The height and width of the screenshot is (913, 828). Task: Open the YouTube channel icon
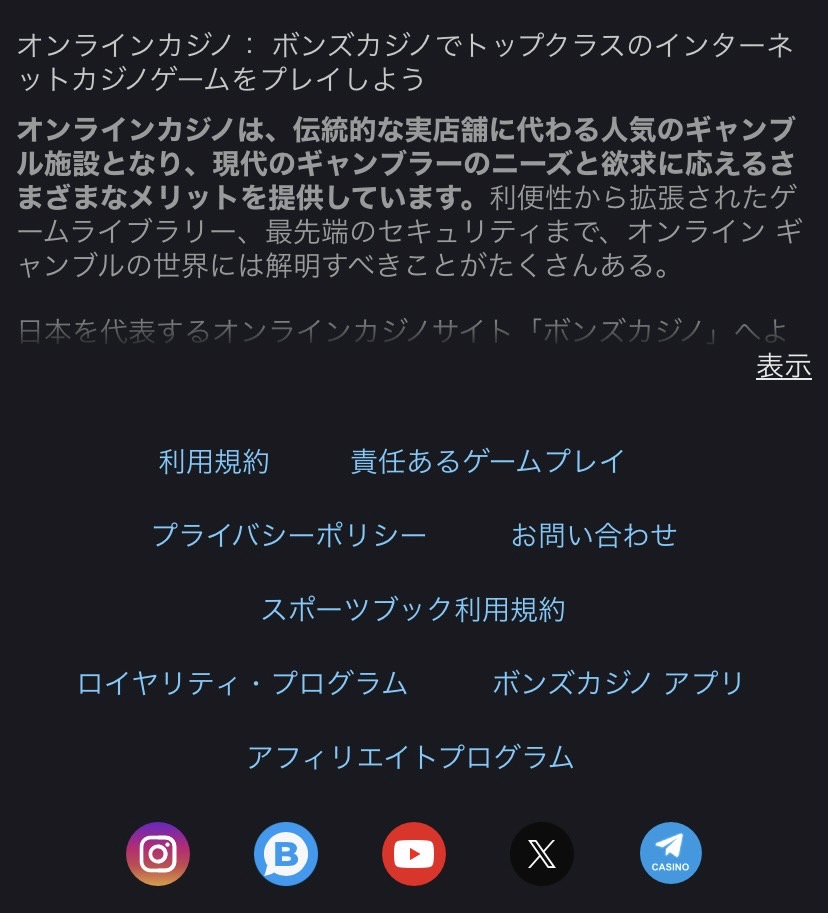[414, 854]
